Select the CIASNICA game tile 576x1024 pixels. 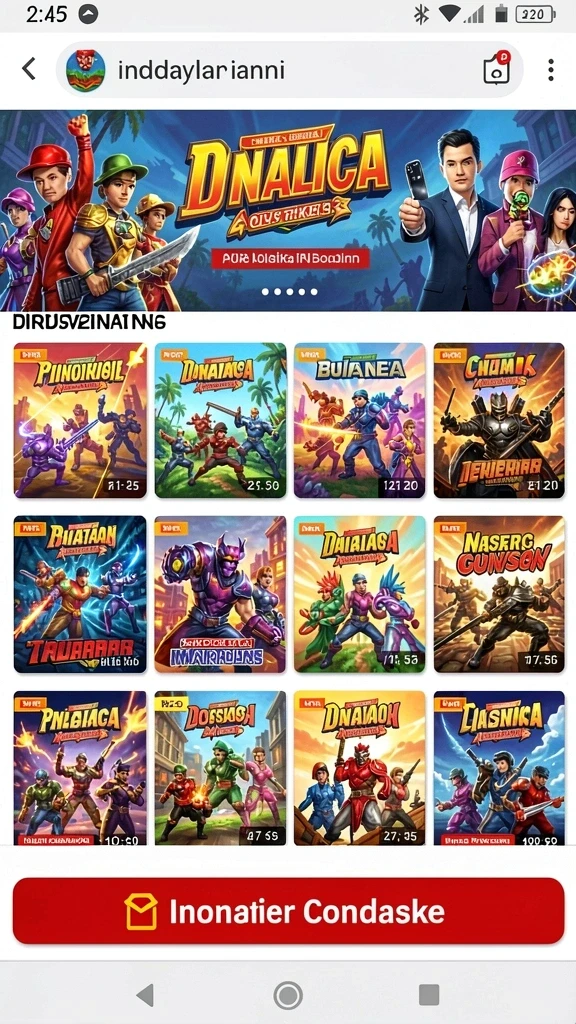499,768
